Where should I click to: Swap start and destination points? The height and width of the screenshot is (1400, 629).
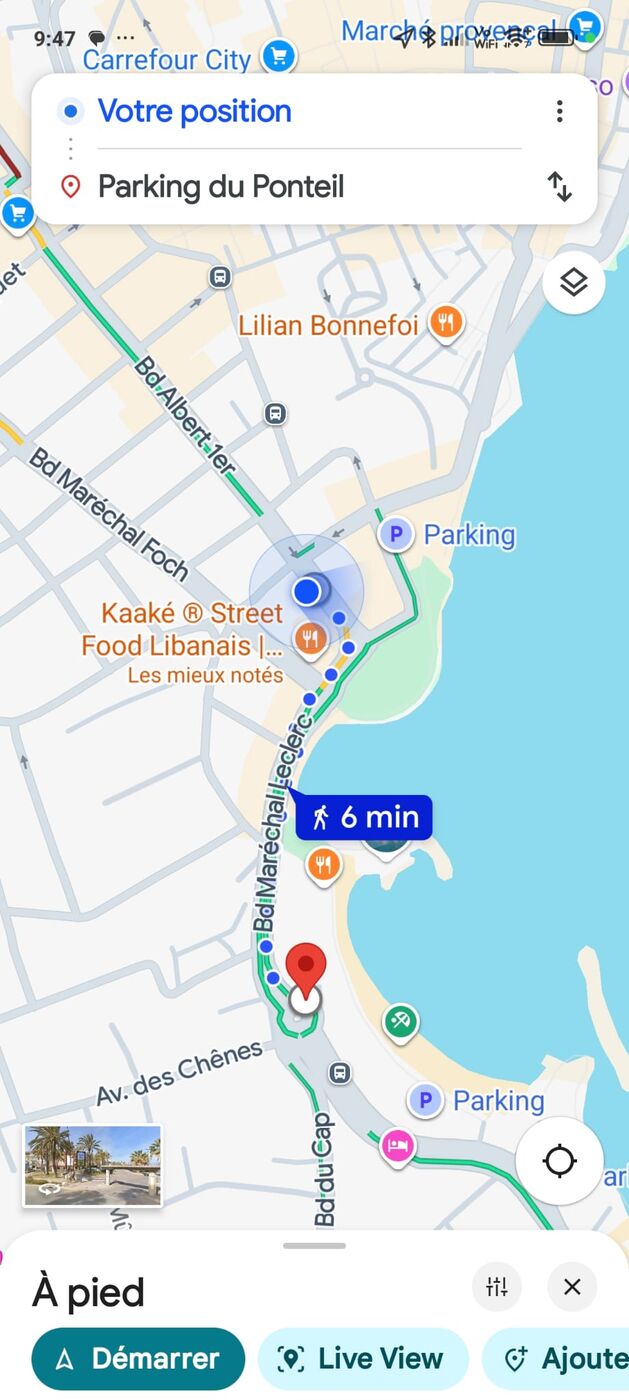coord(559,186)
